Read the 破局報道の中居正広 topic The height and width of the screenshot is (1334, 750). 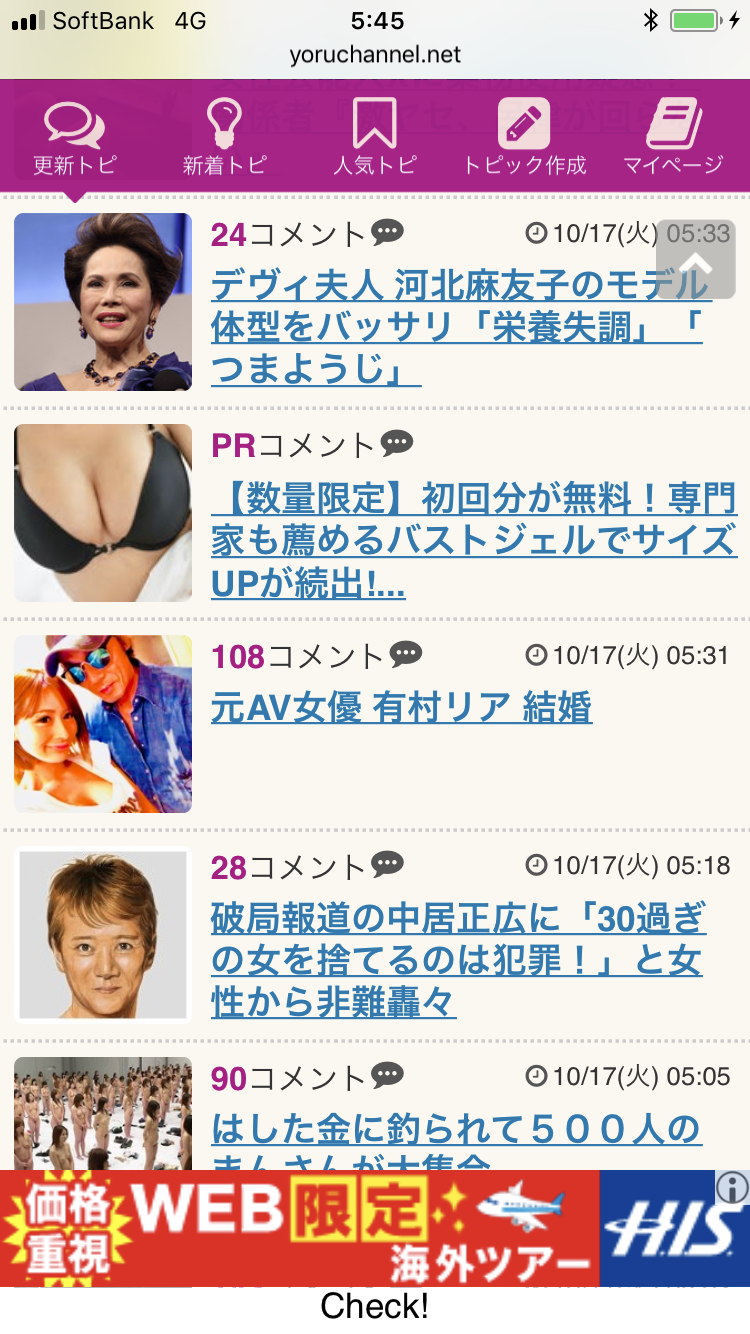click(457, 961)
